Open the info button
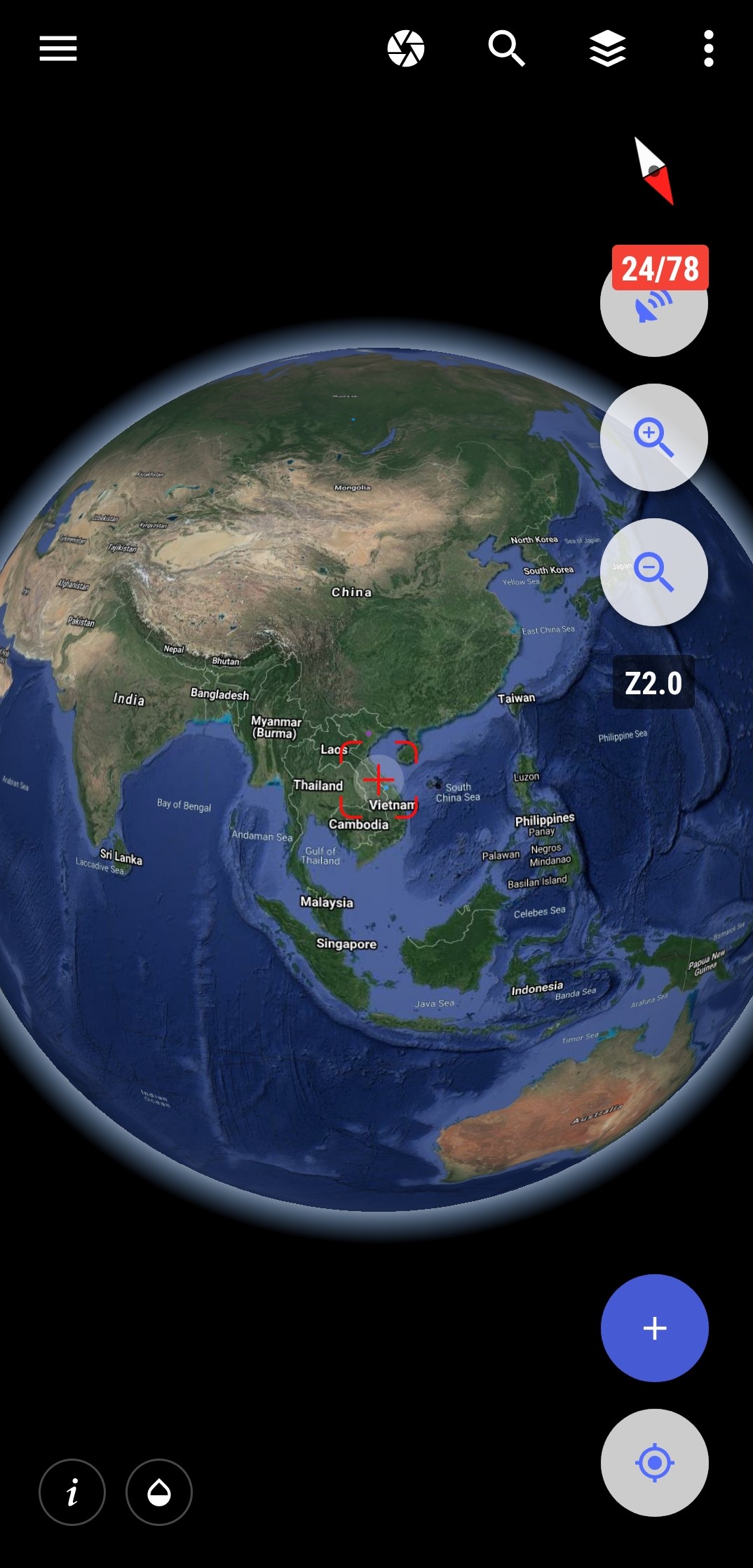Viewport: 753px width, 1568px height. tap(72, 1492)
